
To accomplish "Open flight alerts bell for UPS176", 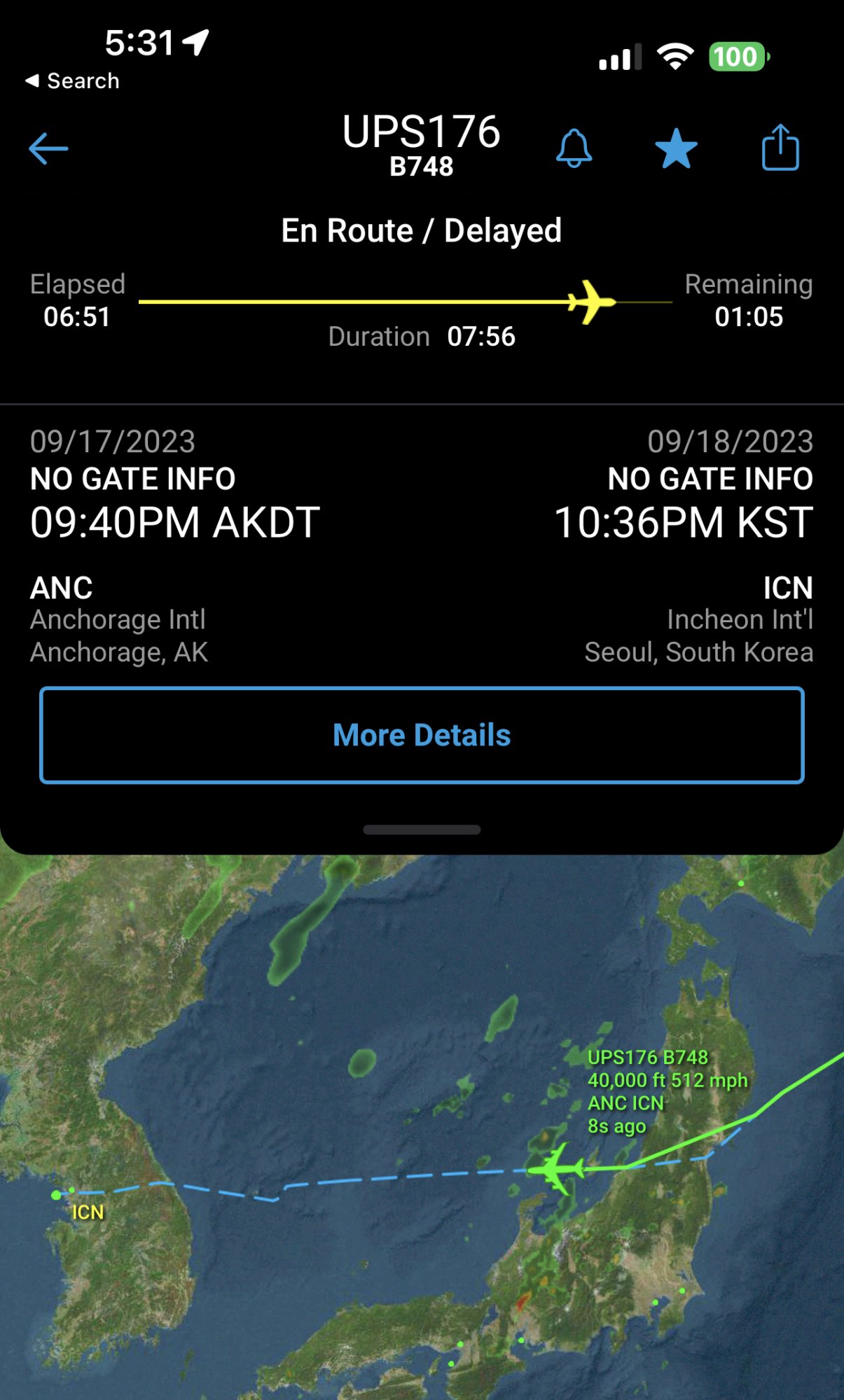I will coord(574,148).
